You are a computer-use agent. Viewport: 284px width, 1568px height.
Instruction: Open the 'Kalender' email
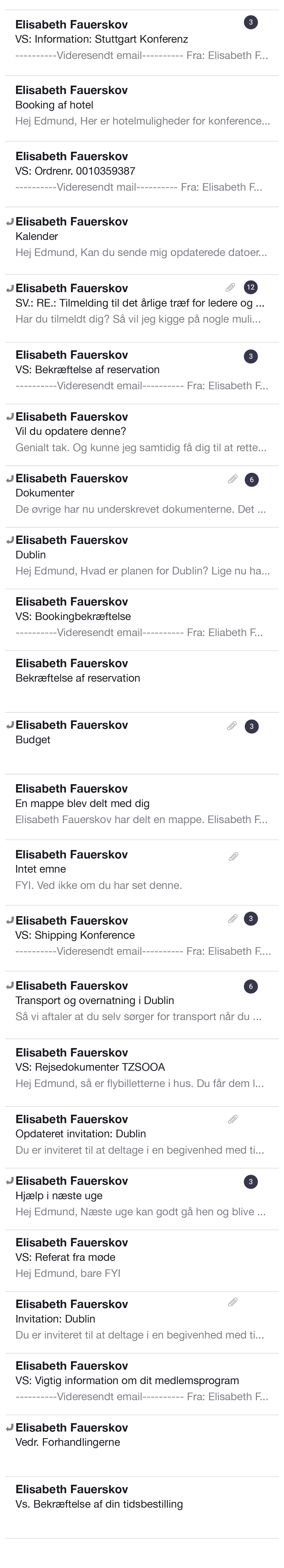(x=122, y=237)
